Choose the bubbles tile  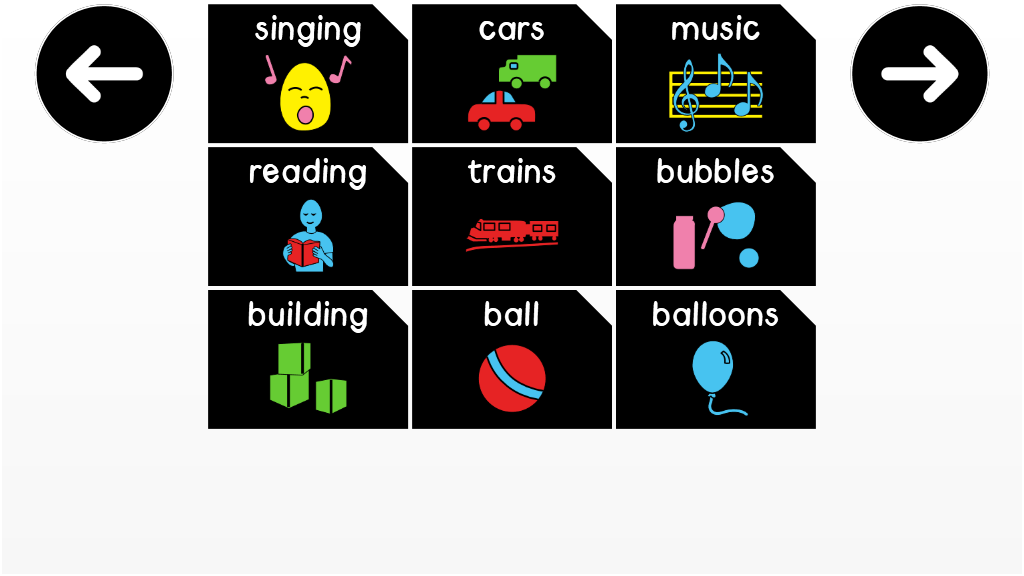[x=715, y=217]
